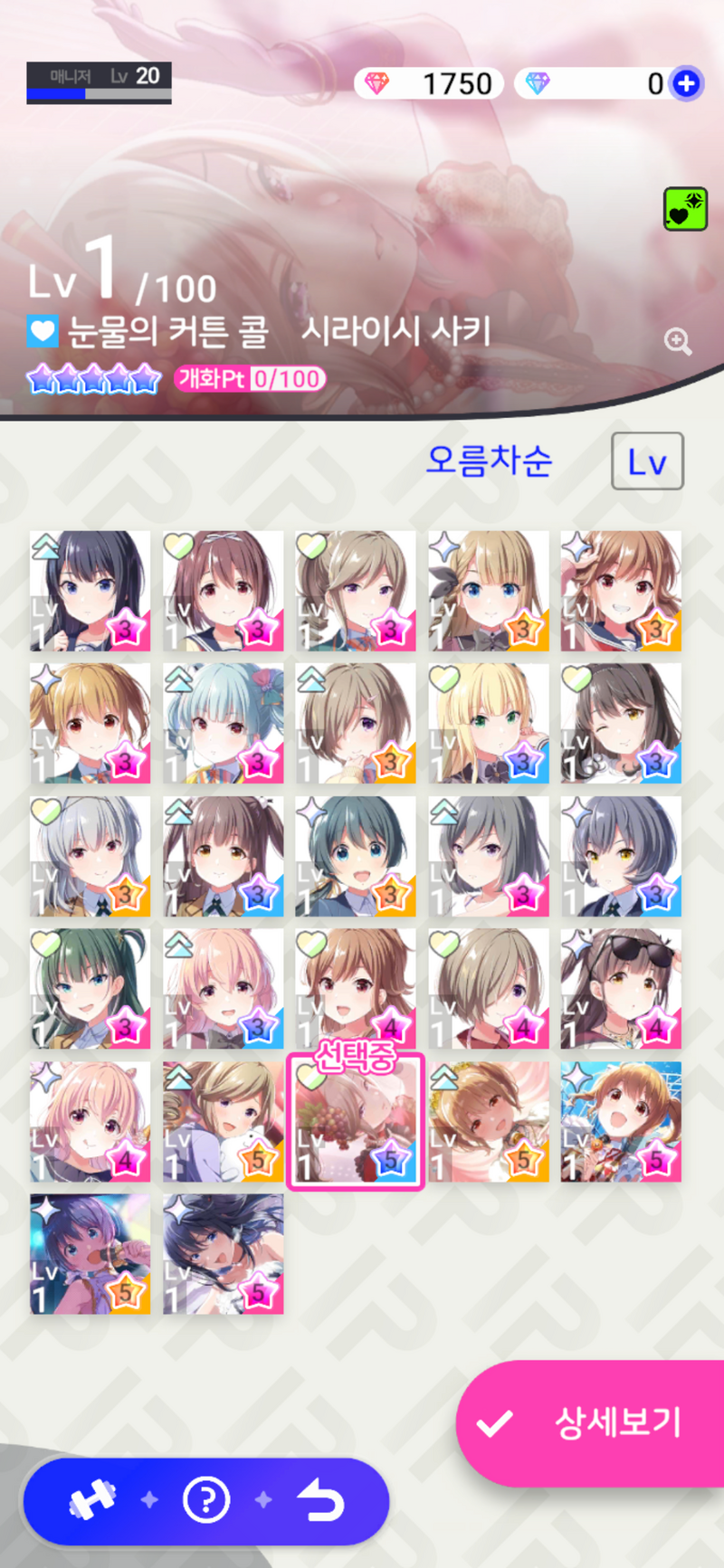Go back with the return arrow

320,1501
